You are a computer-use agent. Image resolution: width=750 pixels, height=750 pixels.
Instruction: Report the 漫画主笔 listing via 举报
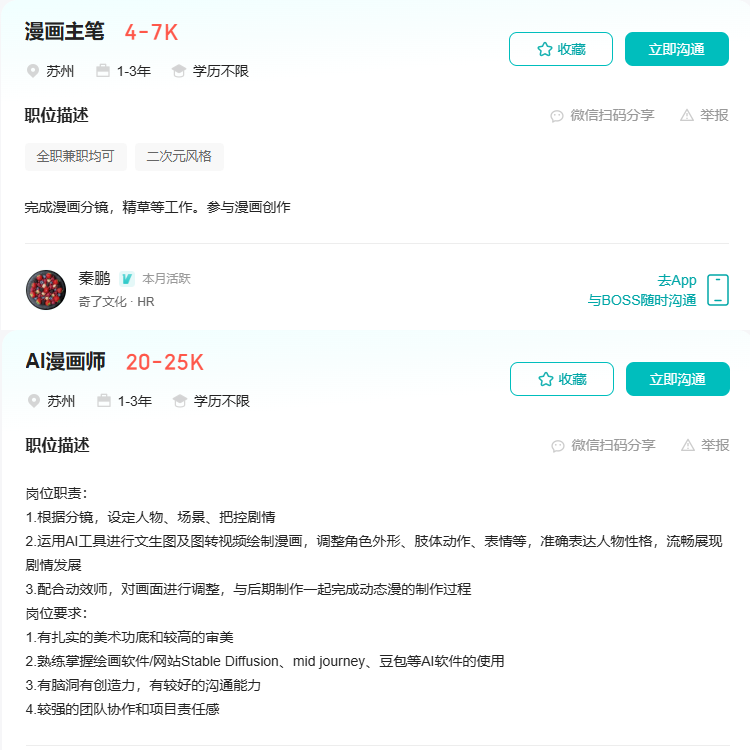tap(704, 115)
